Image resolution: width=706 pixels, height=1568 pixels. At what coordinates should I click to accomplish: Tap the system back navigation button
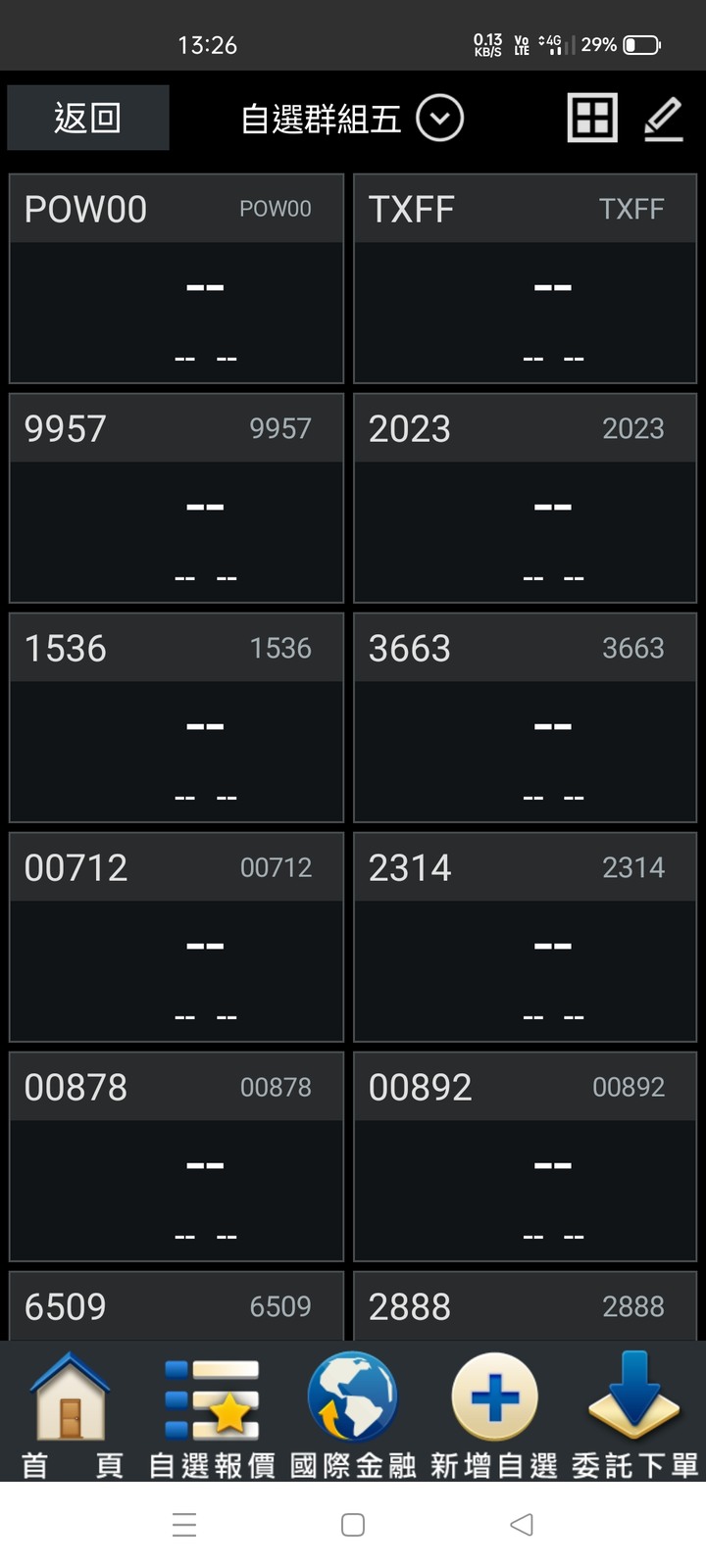522,1525
